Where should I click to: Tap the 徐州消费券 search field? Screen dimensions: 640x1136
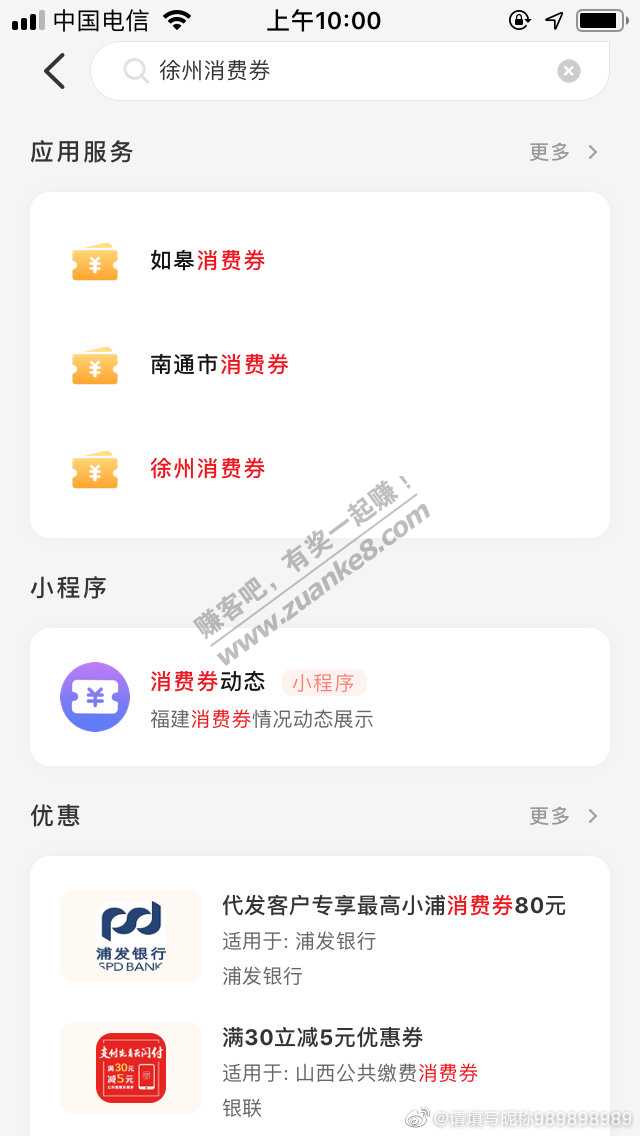point(340,71)
